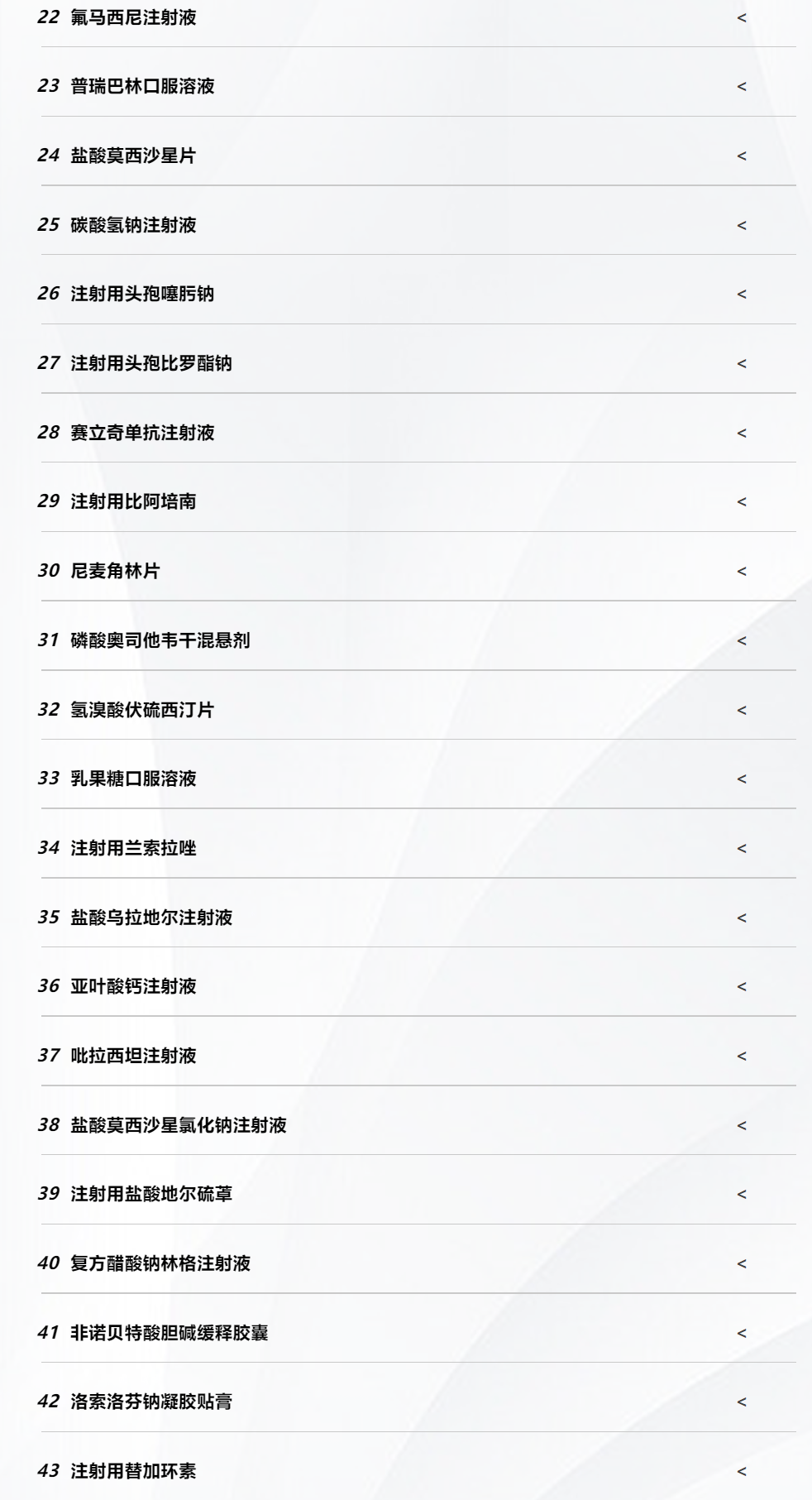Expand item 43 注射用替加环素
This screenshot has height=1500, width=812.
(418, 1471)
